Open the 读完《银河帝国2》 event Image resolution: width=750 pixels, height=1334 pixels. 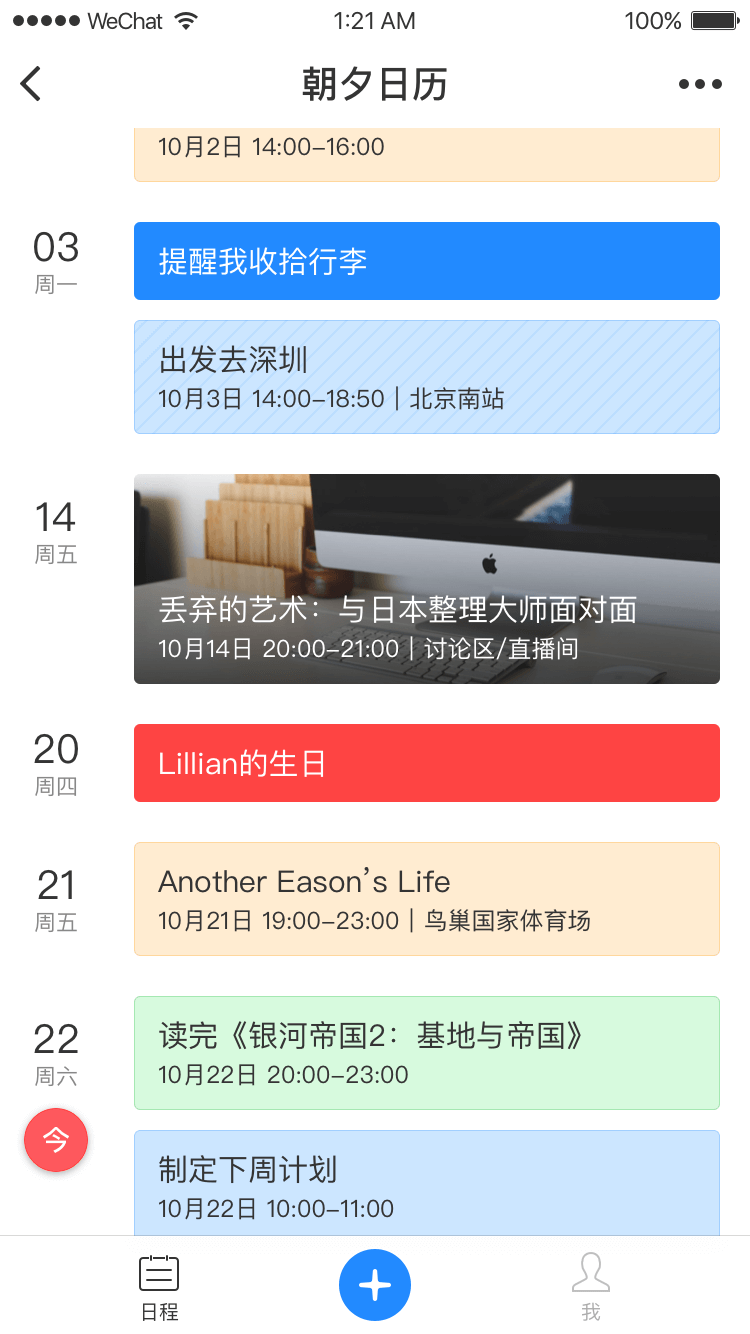tap(427, 1053)
